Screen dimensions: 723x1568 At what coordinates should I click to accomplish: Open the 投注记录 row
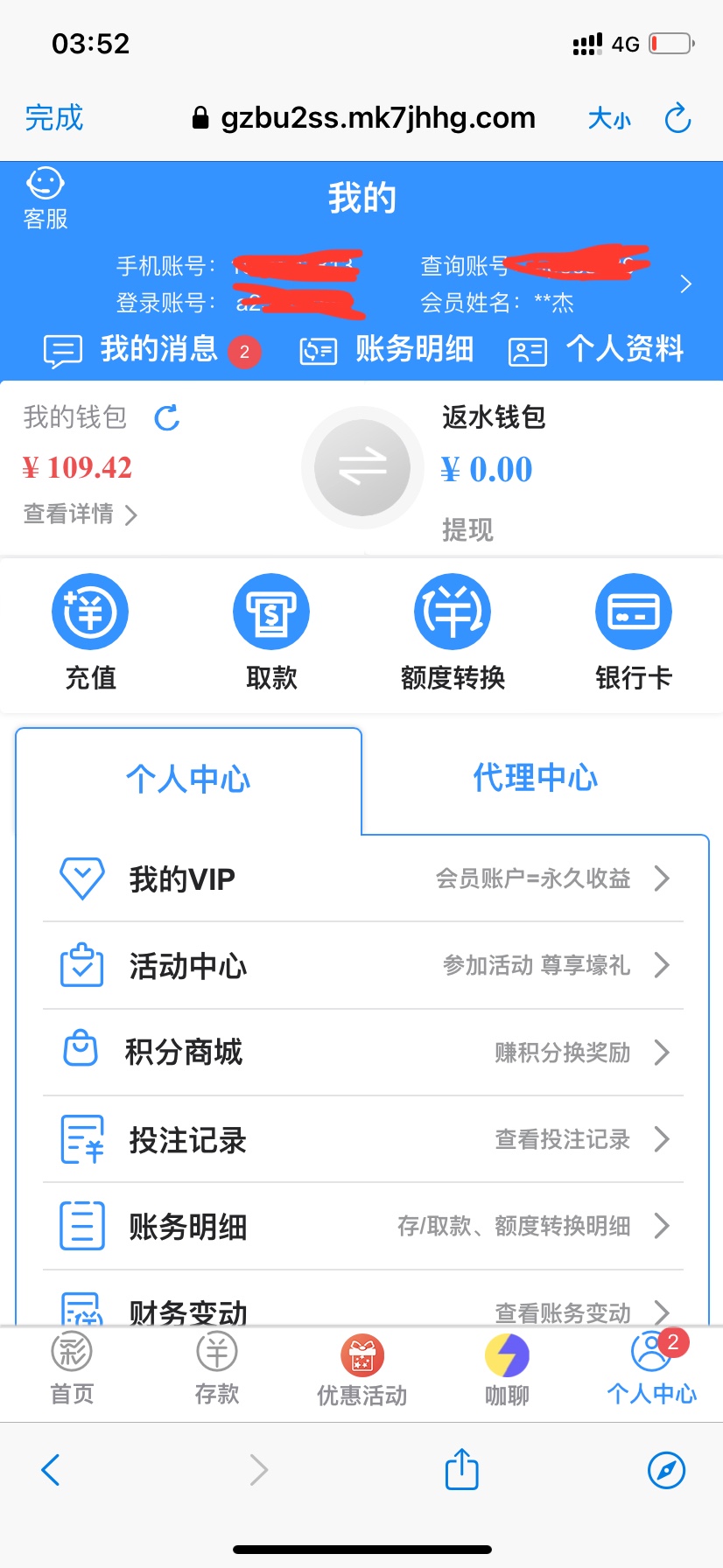(363, 1139)
